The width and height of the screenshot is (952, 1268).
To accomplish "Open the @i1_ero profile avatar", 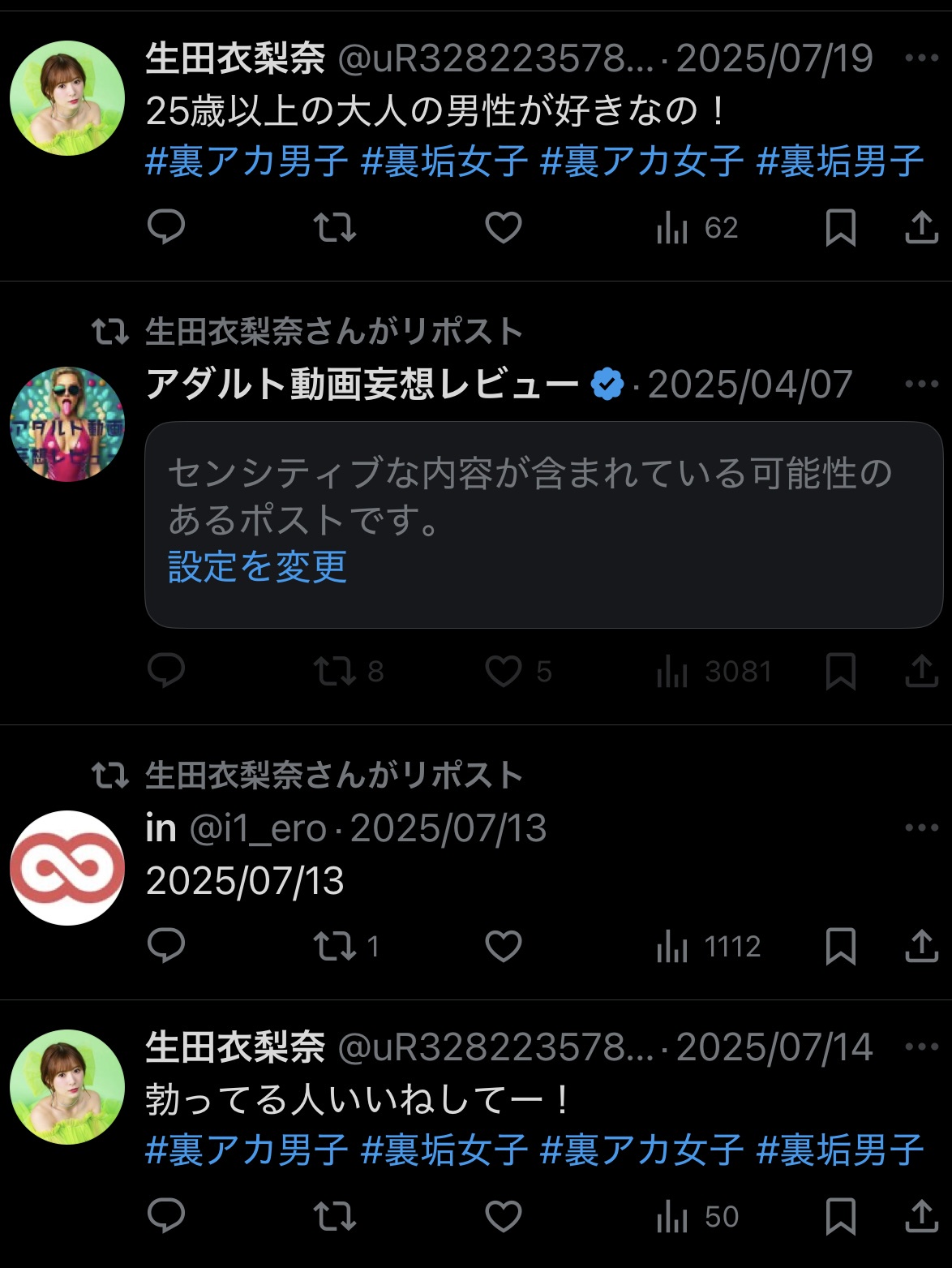I will (x=67, y=868).
